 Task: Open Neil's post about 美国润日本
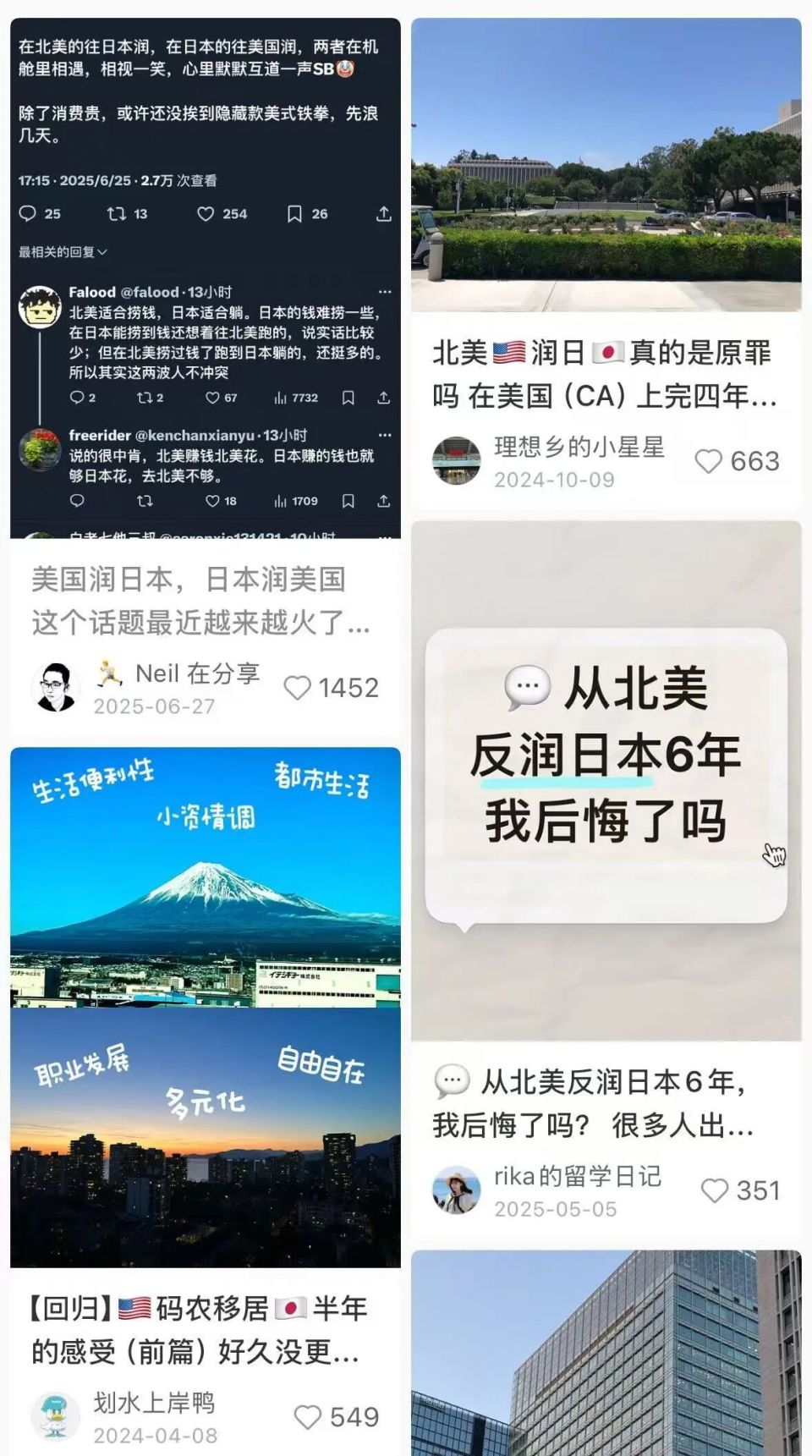pos(201,601)
